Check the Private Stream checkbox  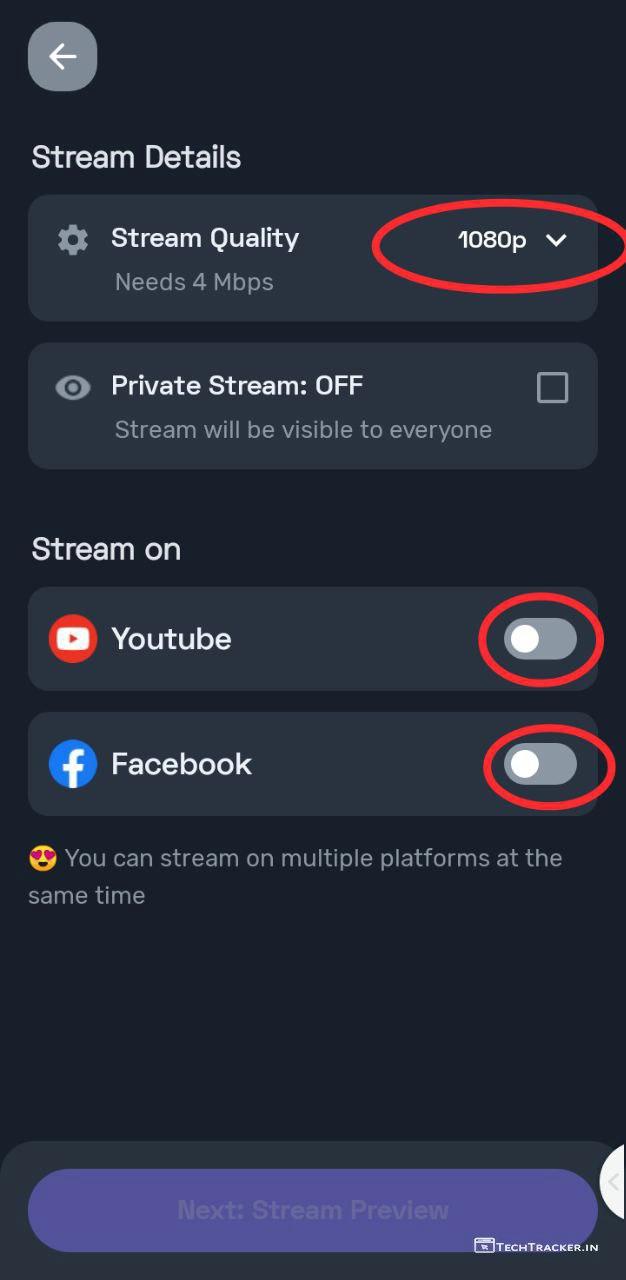pos(552,388)
